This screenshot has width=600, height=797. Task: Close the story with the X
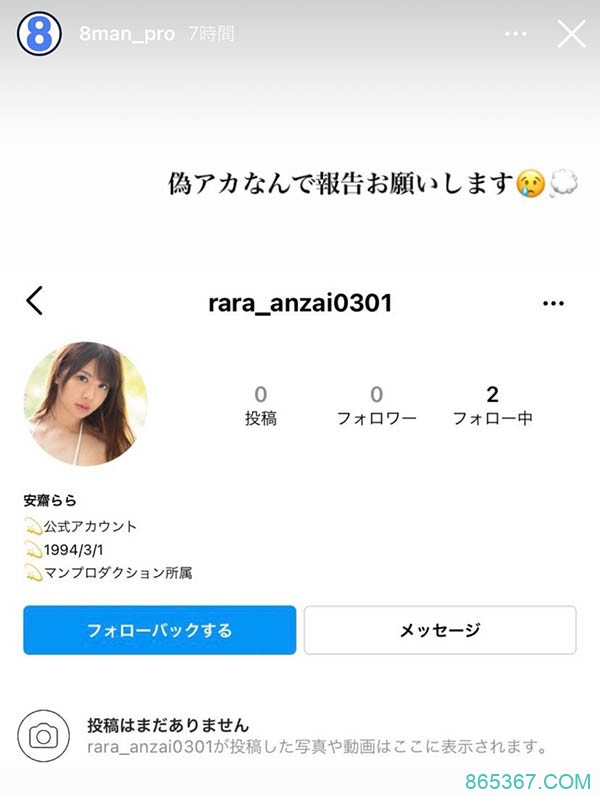coord(571,34)
